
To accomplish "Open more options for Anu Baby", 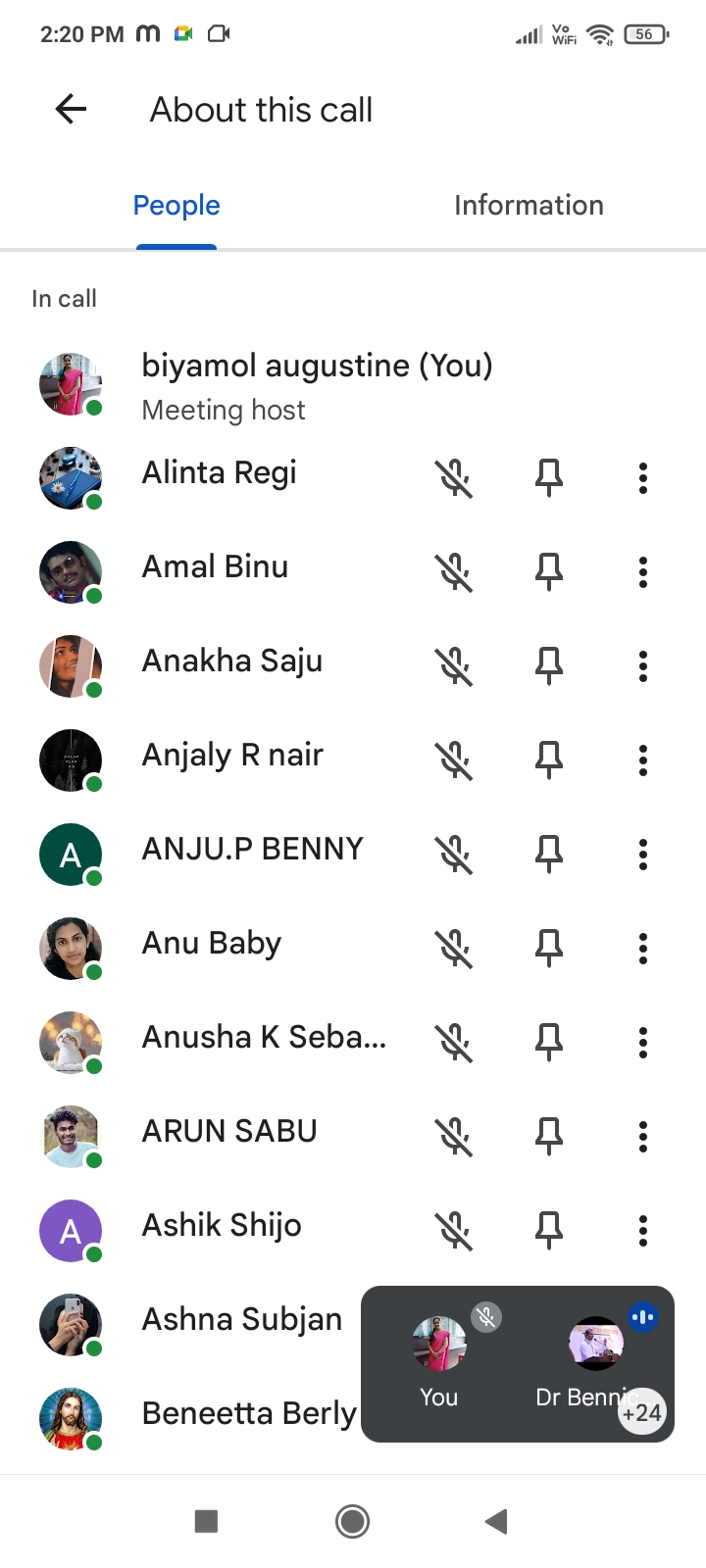I will click(643, 949).
